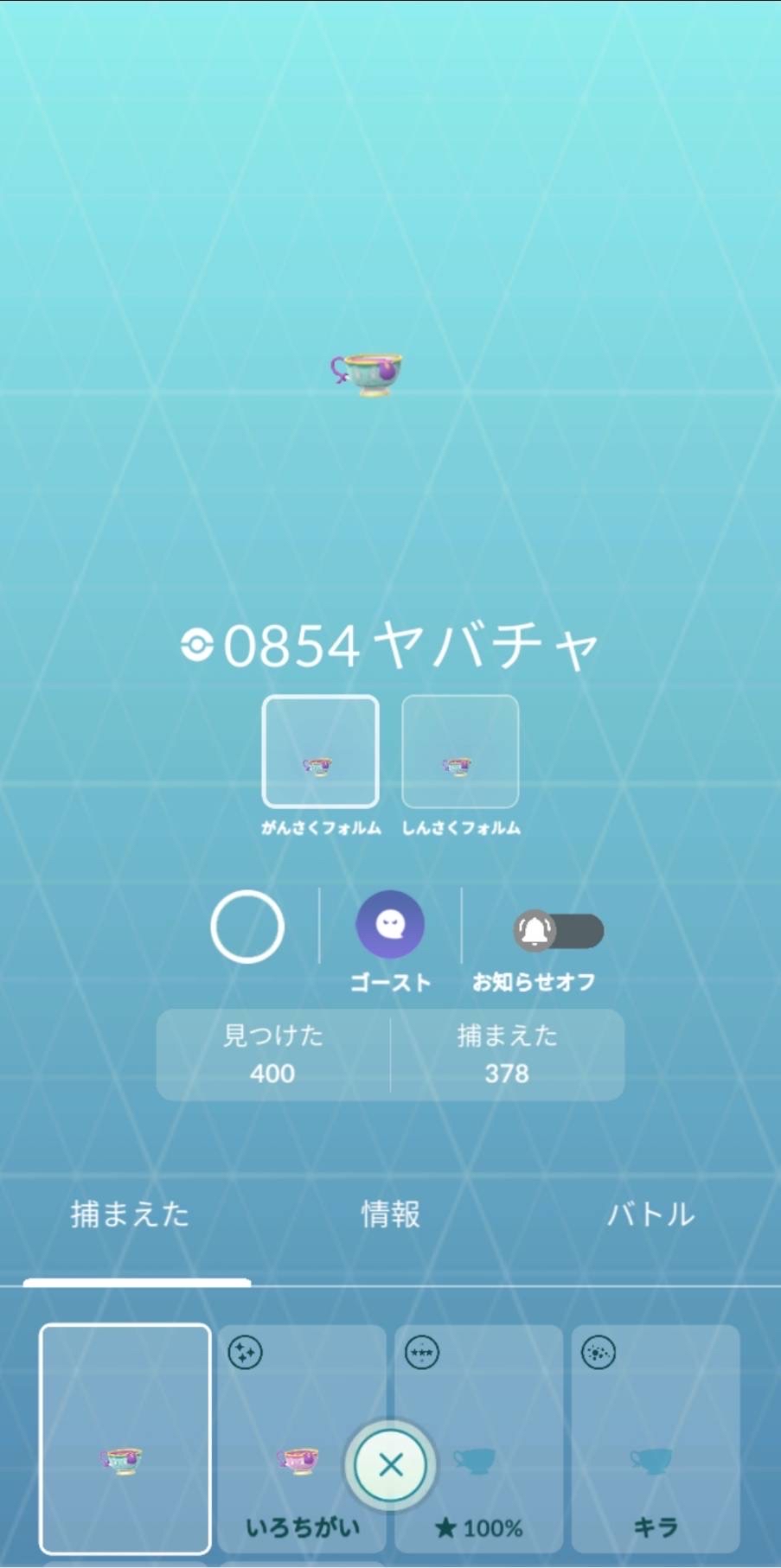Switch to the 捕まえた tab

[x=130, y=1214]
